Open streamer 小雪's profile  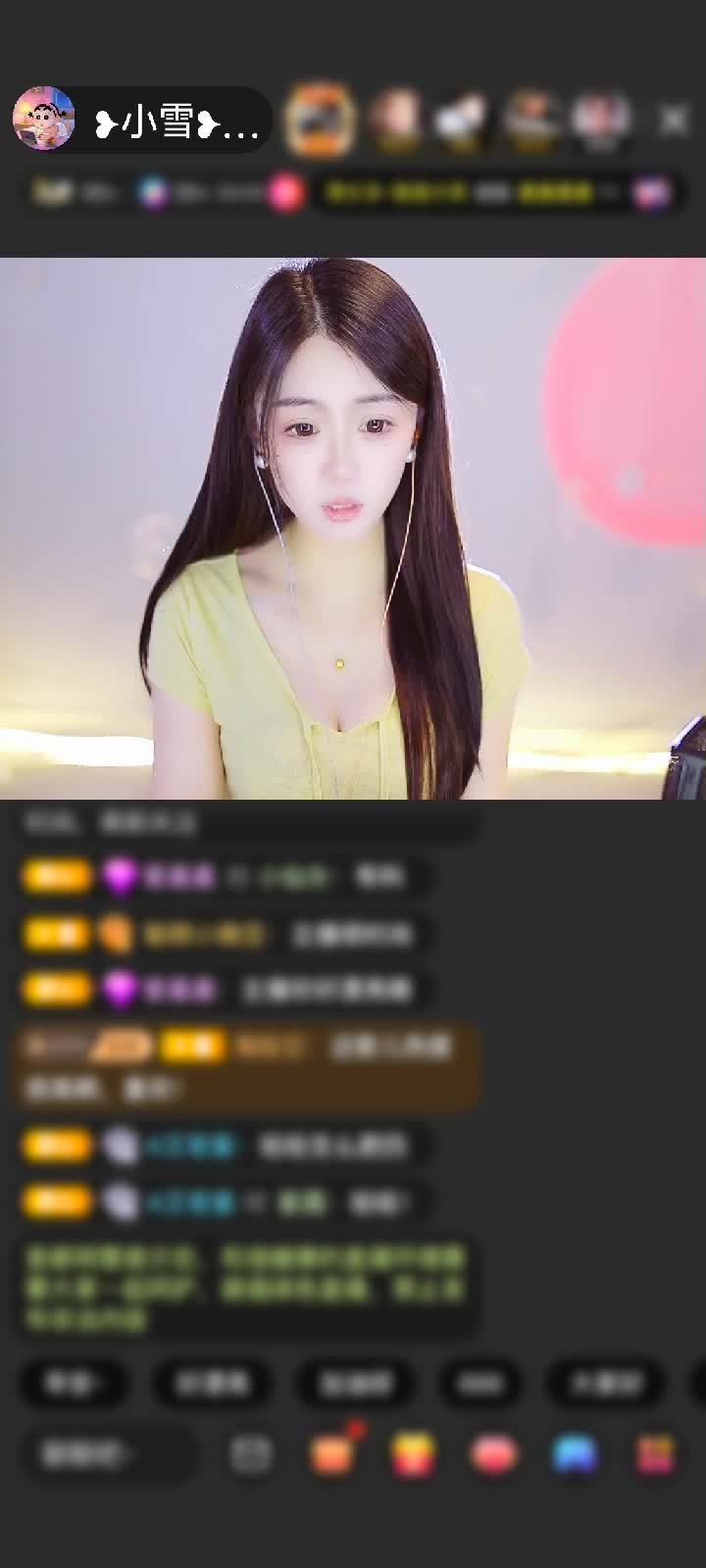pos(44,119)
